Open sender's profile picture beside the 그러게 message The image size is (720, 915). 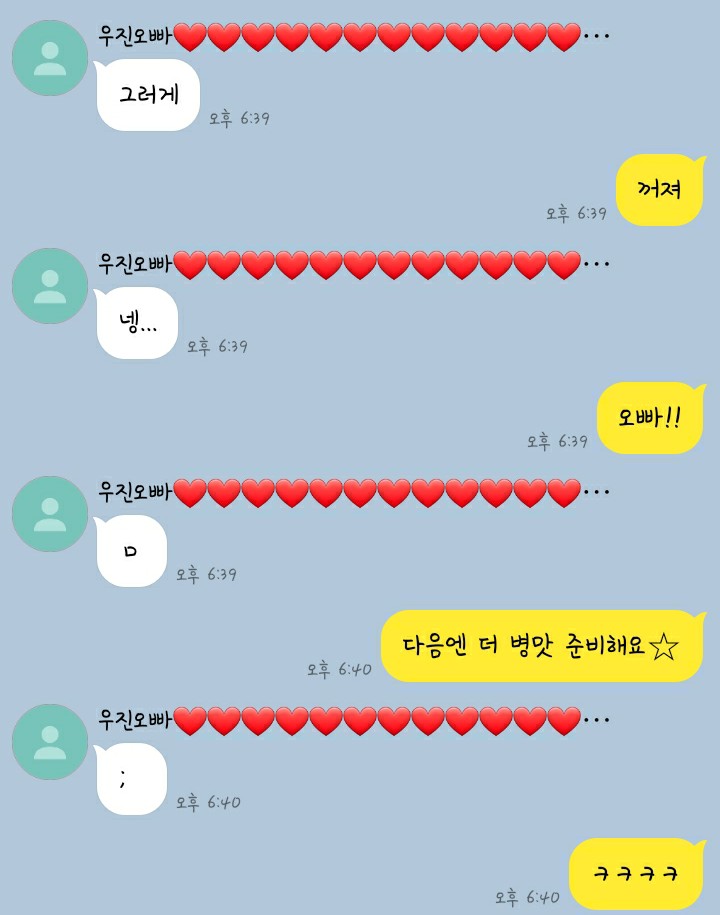pyautogui.click(x=50, y=58)
